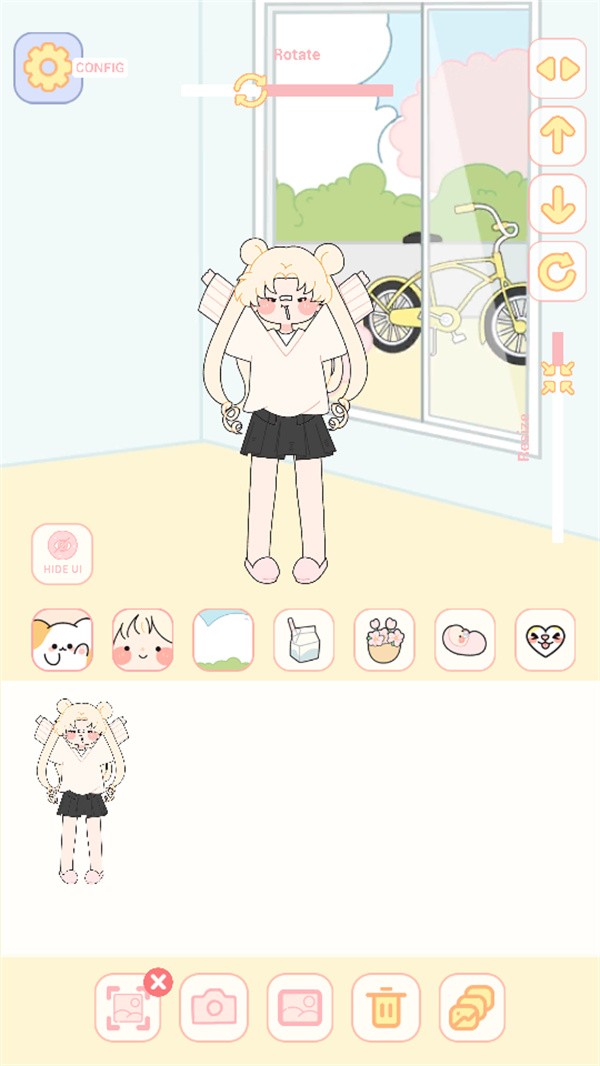Open the milk carton items category

(x=304, y=640)
